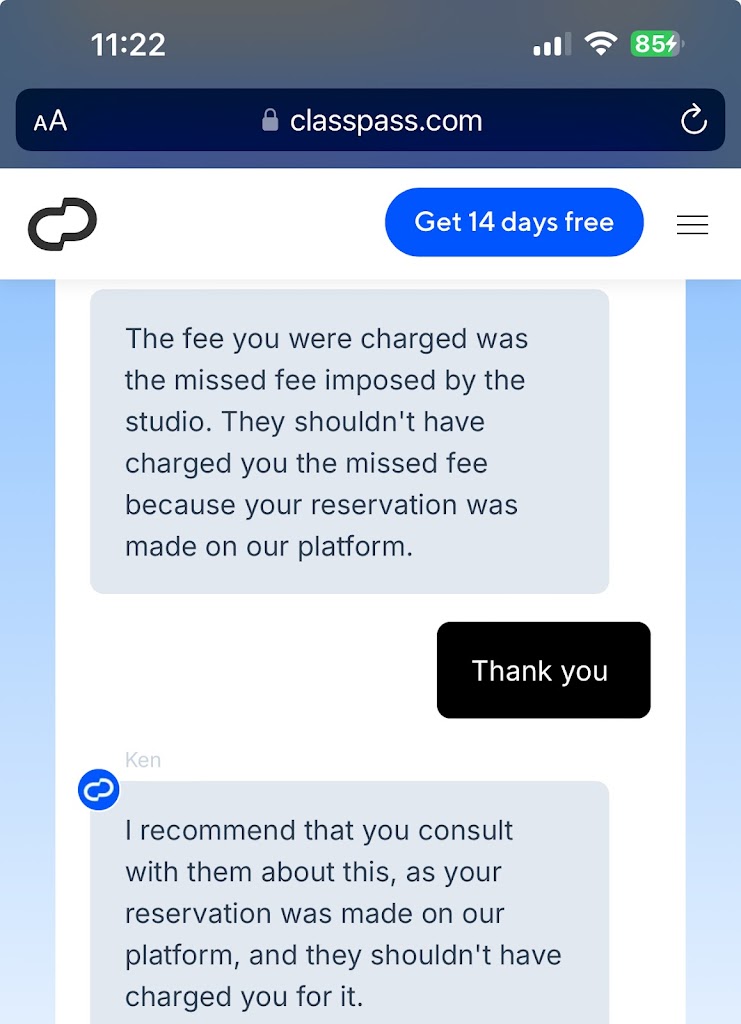The width and height of the screenshot is (741, 1024).
Task: Reload the page in Safari
Action: click(693, 121)
